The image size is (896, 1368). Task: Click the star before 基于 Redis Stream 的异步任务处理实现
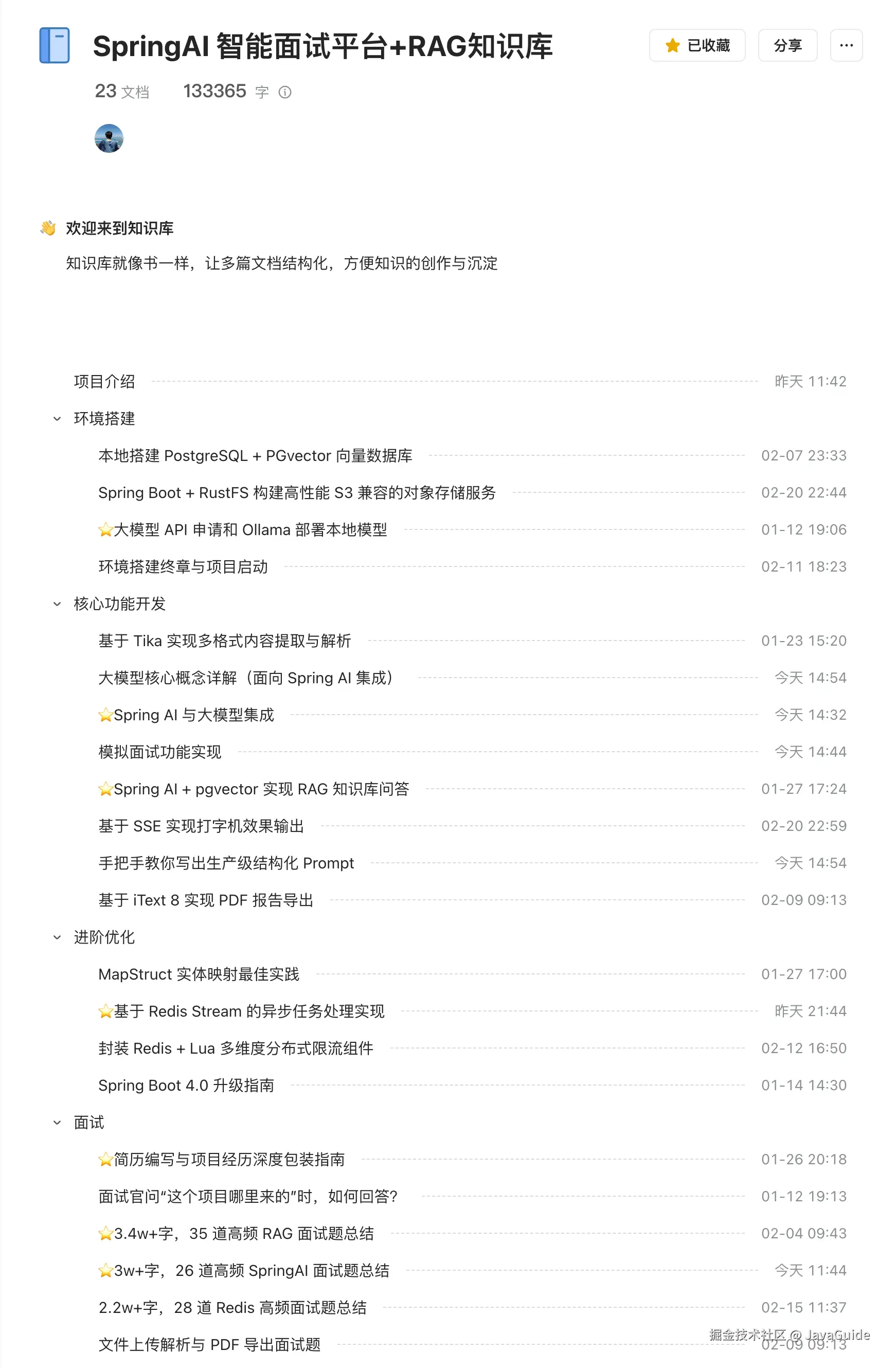[104, 1011]
